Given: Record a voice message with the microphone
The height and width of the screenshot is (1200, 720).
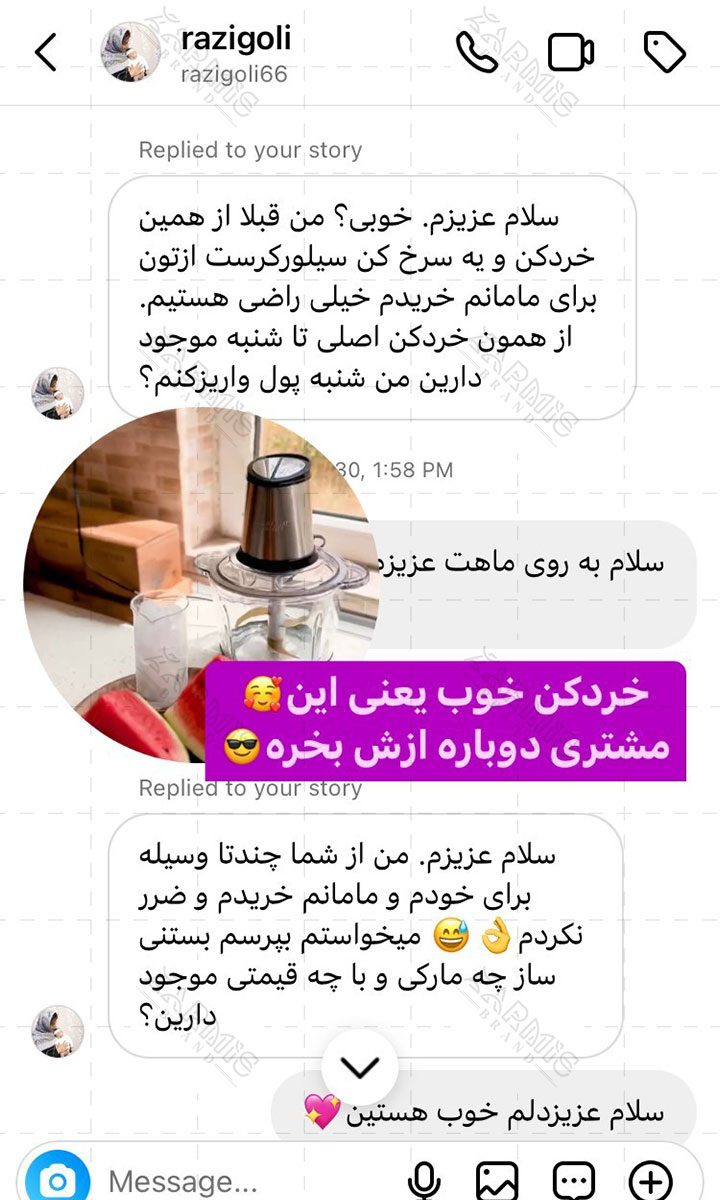Looking at the screenshot, I should click(425, 1182).
